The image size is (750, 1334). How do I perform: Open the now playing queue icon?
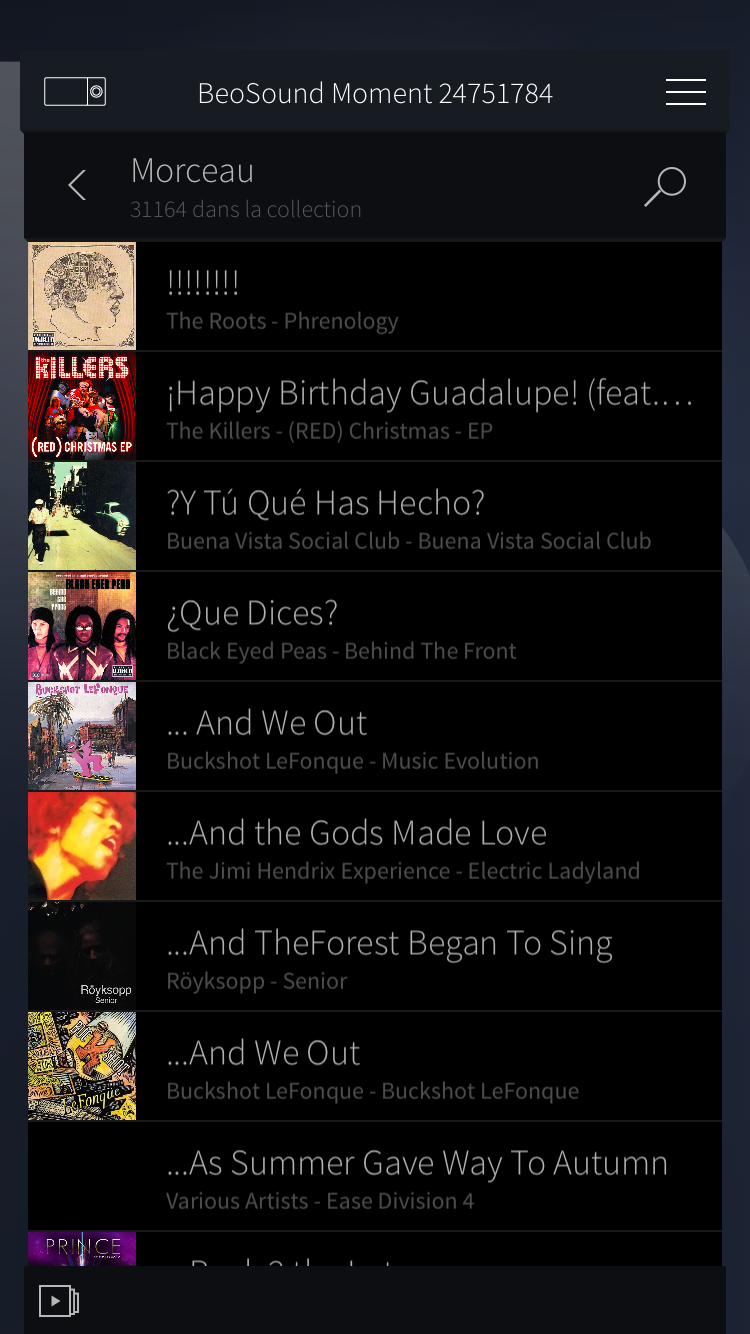59,1301
